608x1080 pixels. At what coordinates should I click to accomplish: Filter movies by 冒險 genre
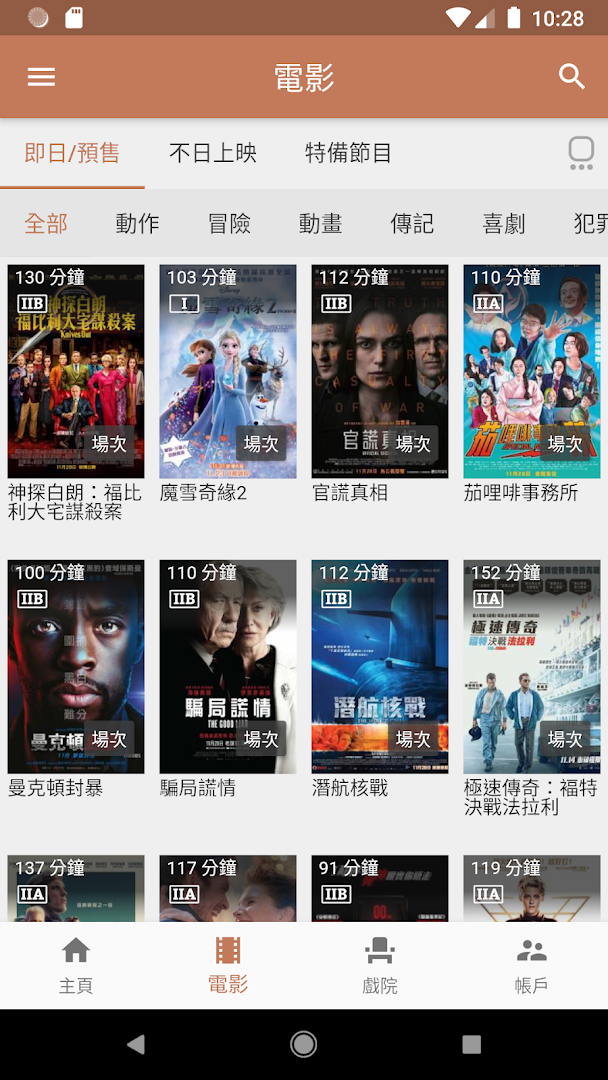tap(229, 224)
